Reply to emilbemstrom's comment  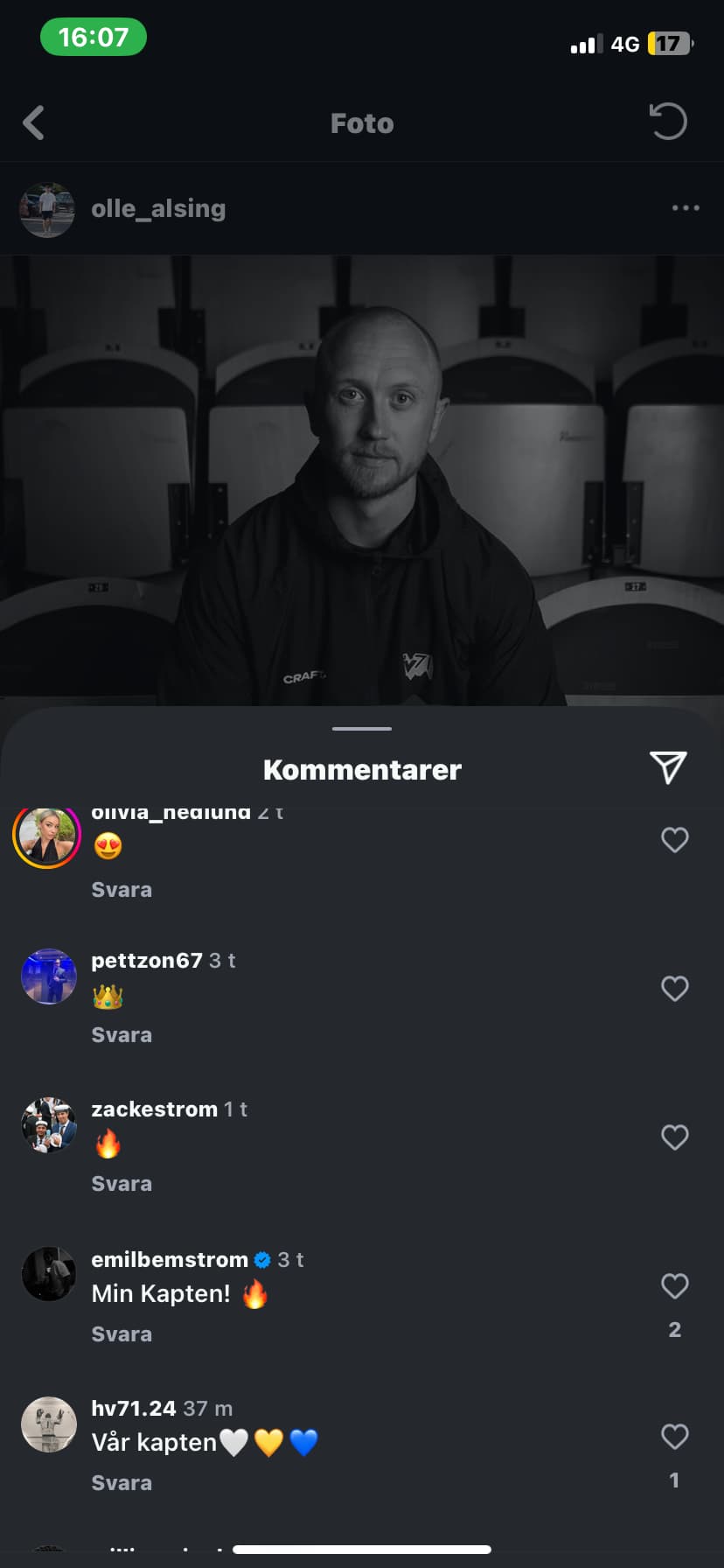point(122,1334)
